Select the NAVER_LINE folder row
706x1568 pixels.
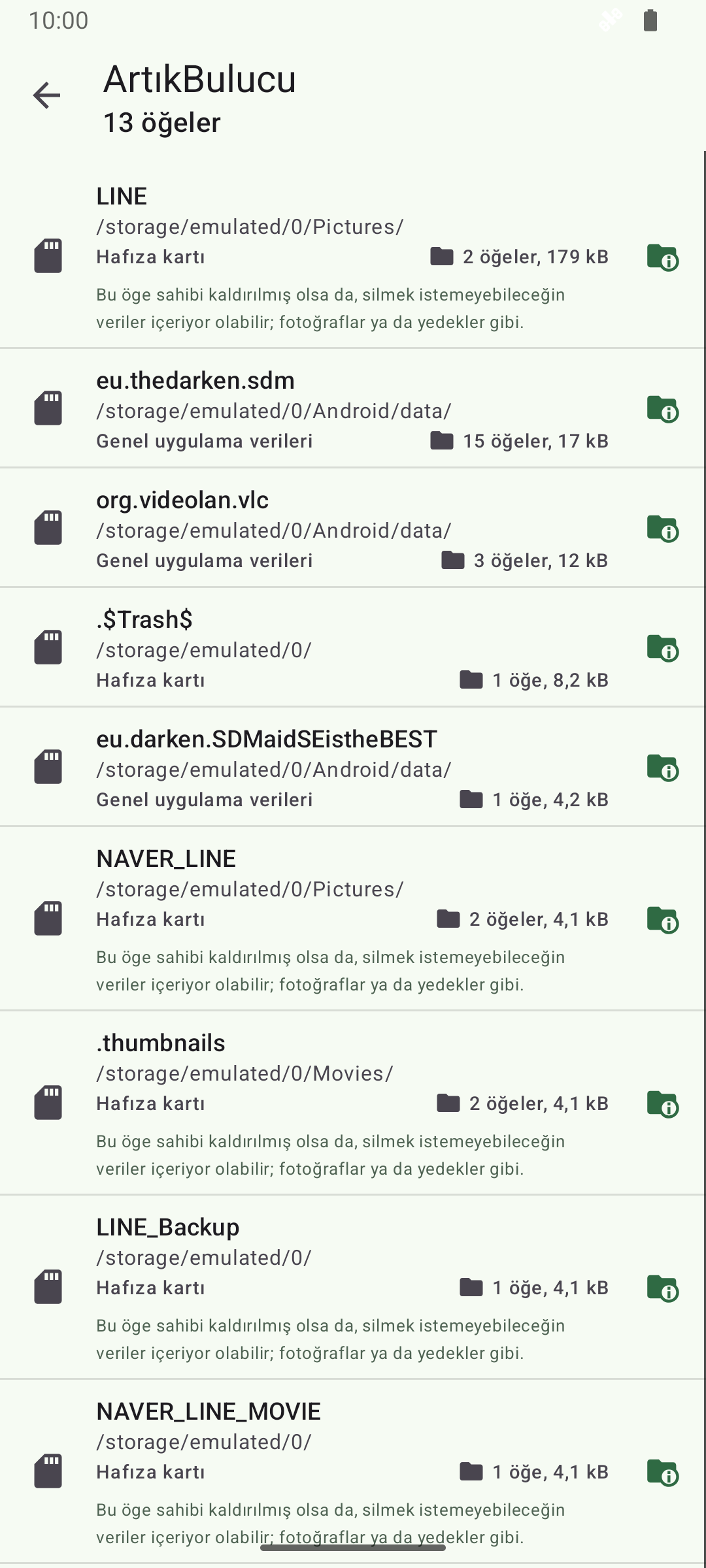pos(352,919)
